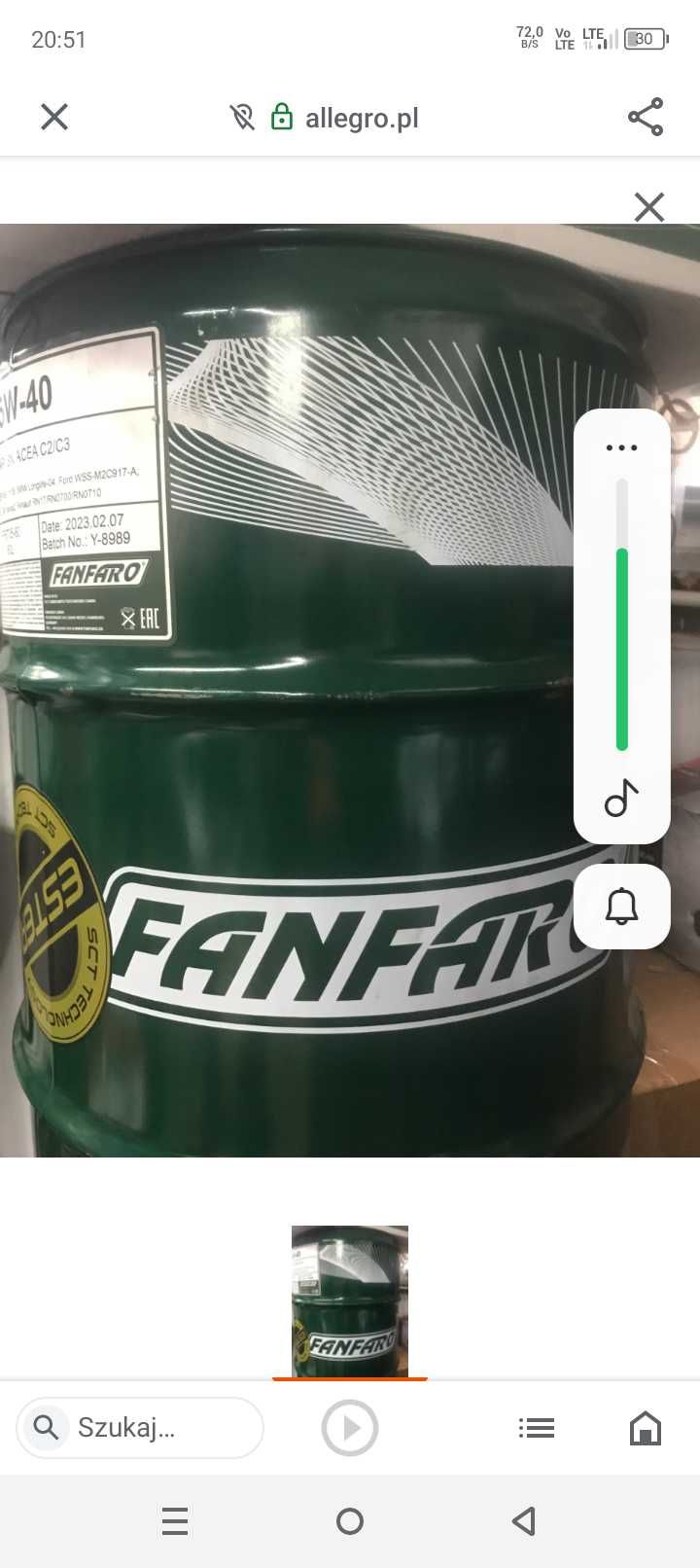Open site security info via the padlock
Viewport: 700px width, 1568px height.
[x=282, y=117]
